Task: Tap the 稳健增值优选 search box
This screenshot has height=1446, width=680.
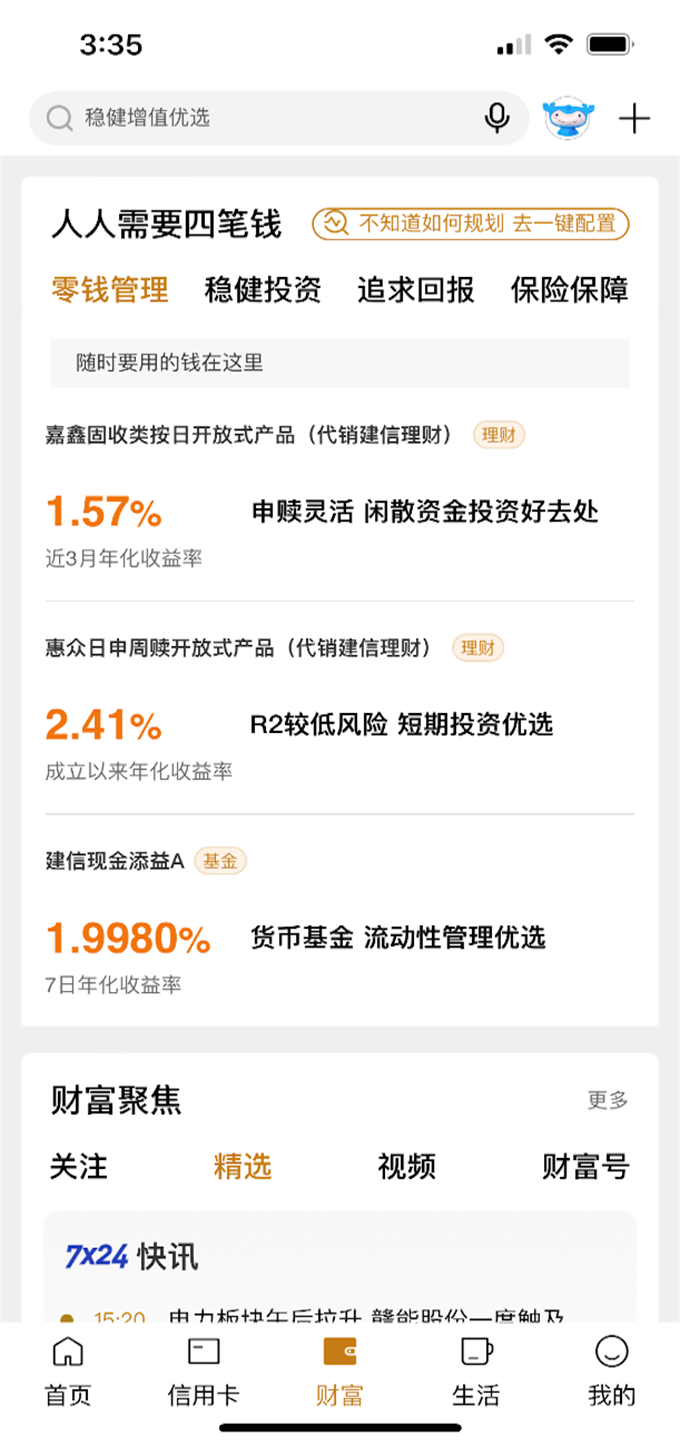Action: tap(260, 118)
